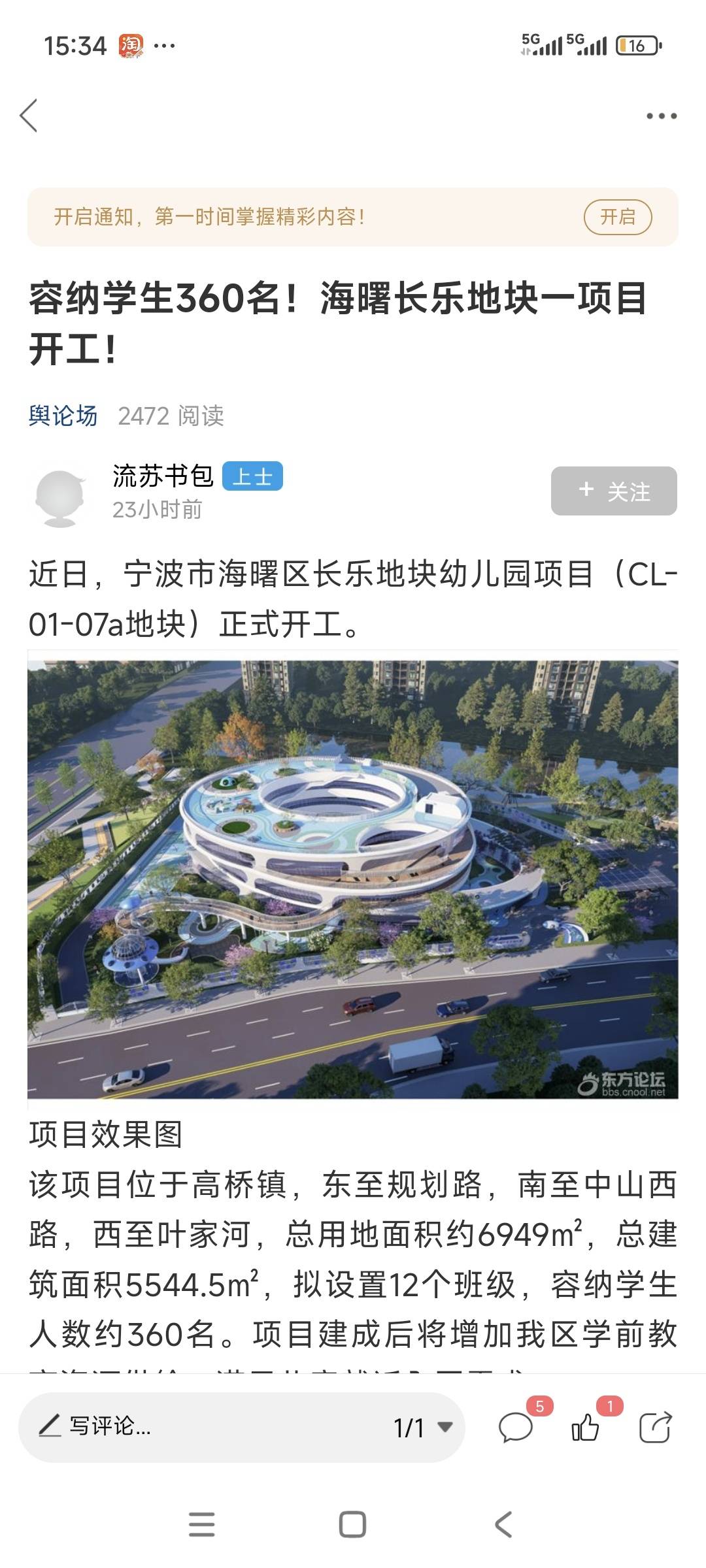Open recent apps from system navigation bar
706x1568 pixels.
coord(201,1525)
